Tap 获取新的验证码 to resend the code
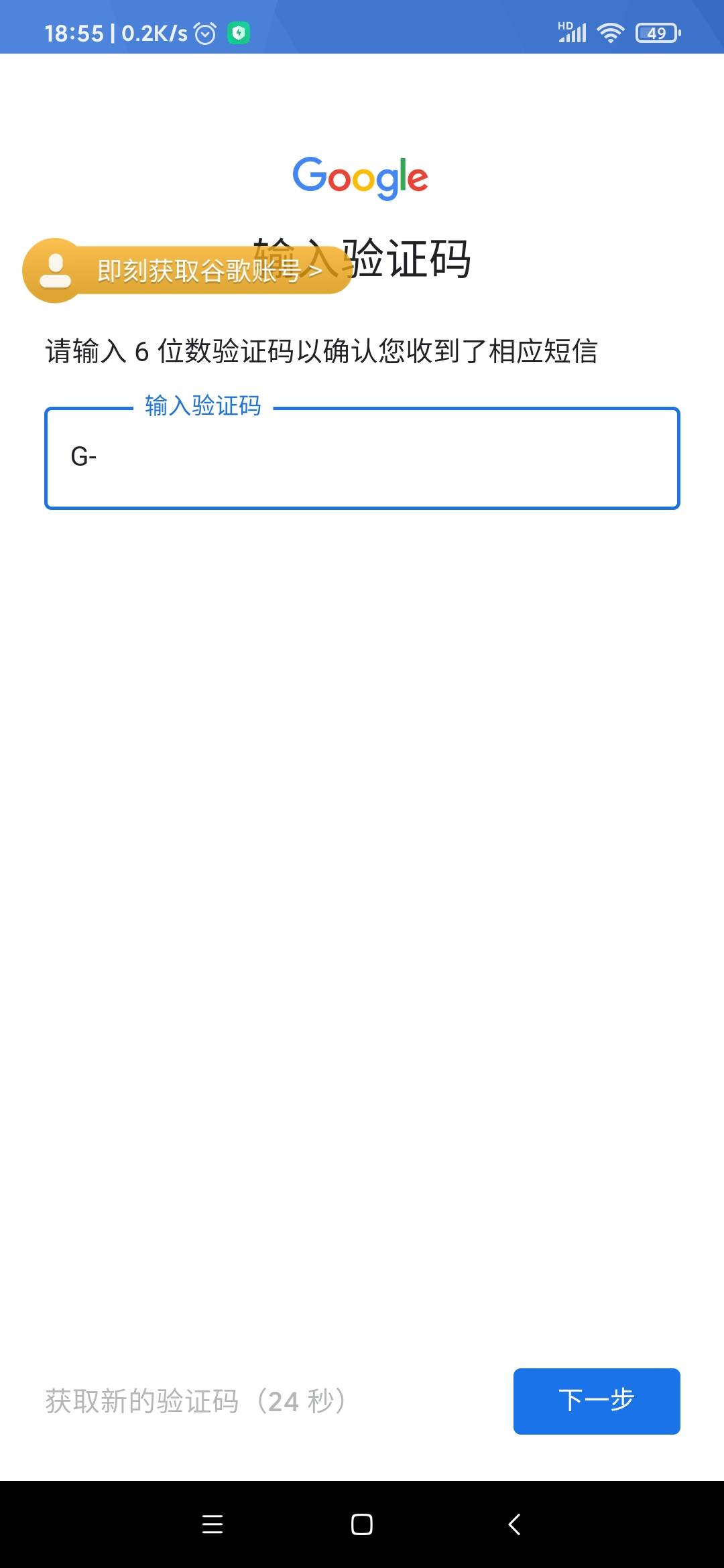724x1568 pixels. (194, 1401)
